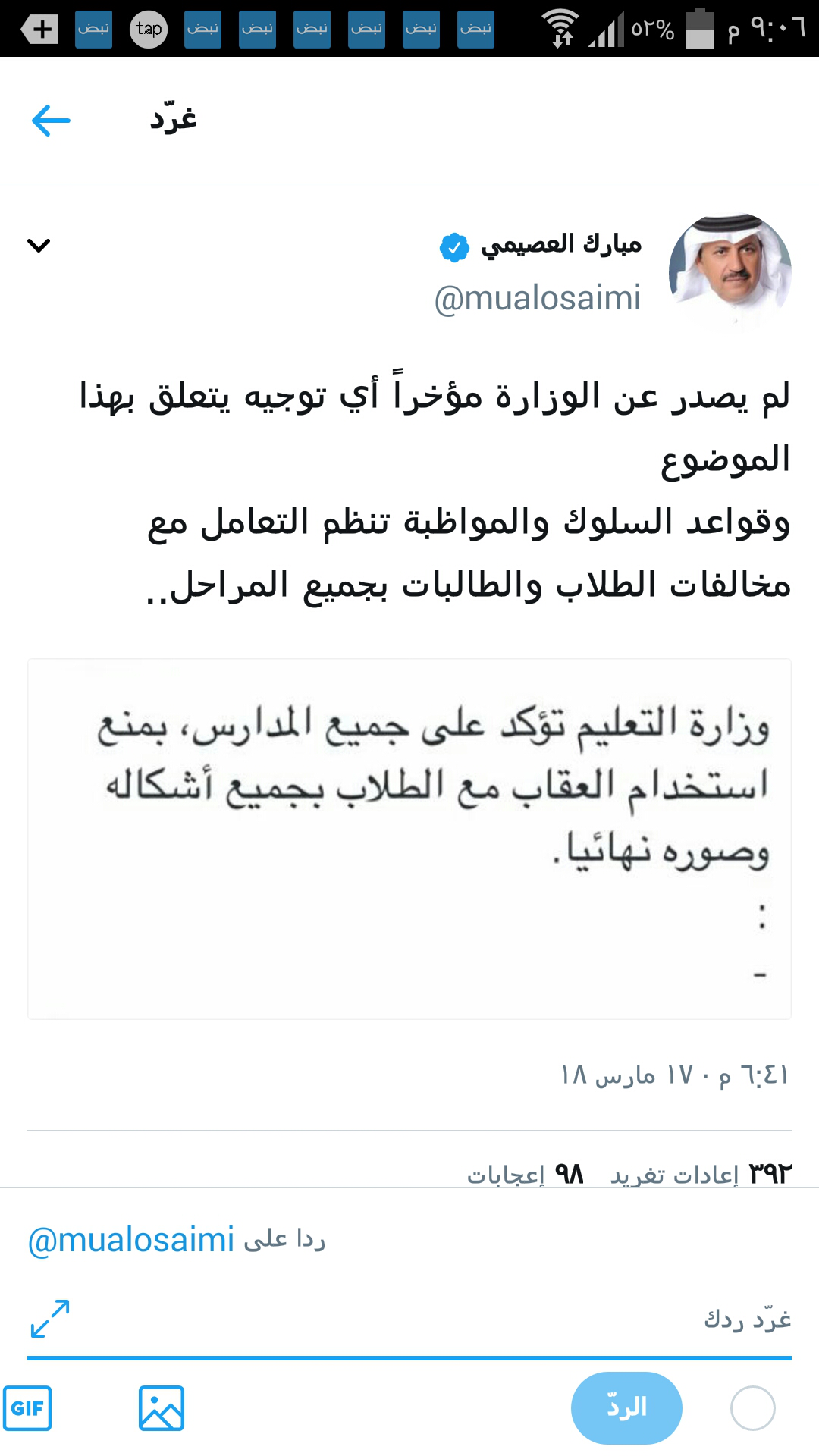This screenshot has width=819, height=1456.
Task: Add a GIF to the reply
Action: [x=27, y=1408]
